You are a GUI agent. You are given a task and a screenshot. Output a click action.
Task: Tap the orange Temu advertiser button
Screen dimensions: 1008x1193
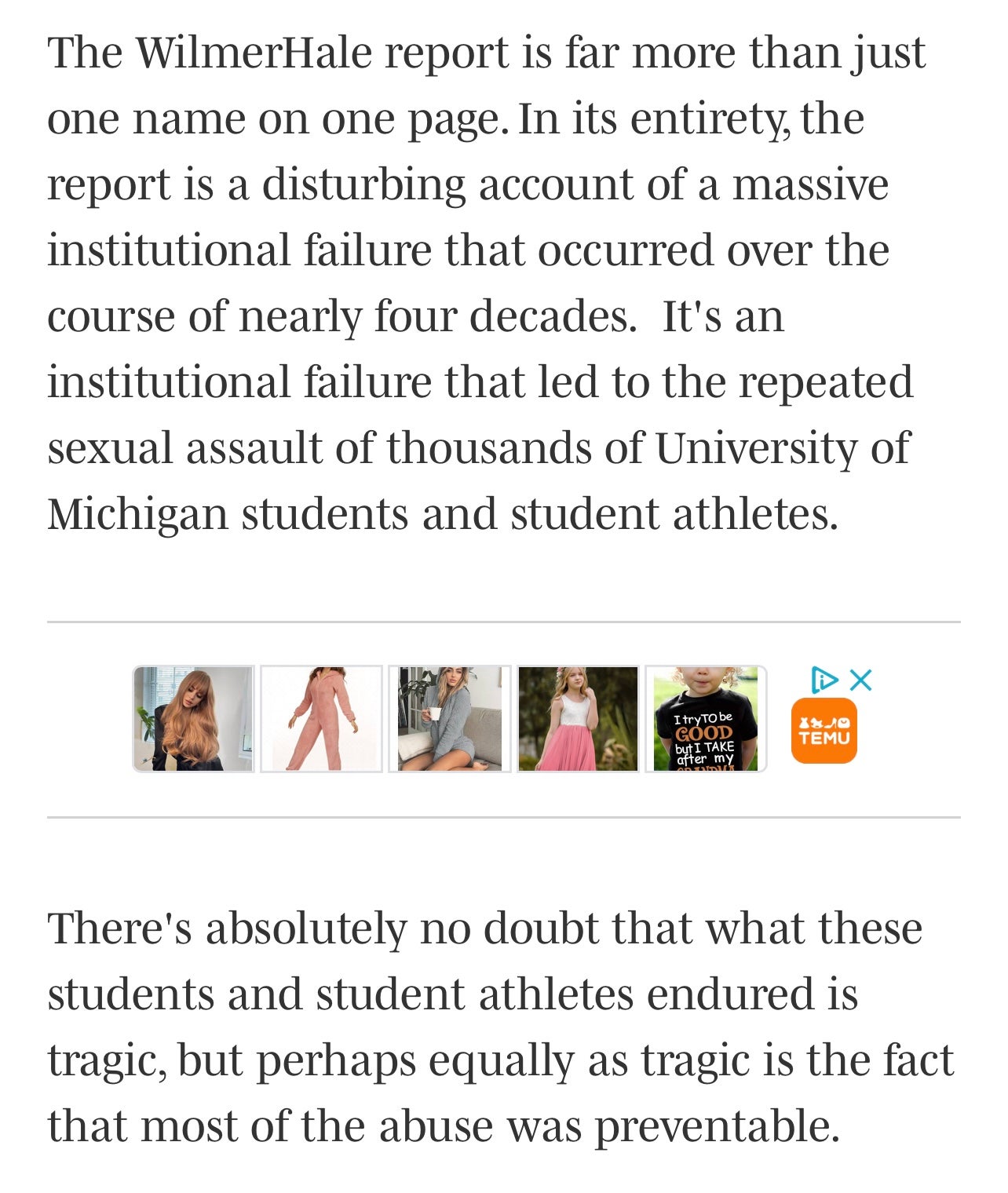click(x=824, y=731)
